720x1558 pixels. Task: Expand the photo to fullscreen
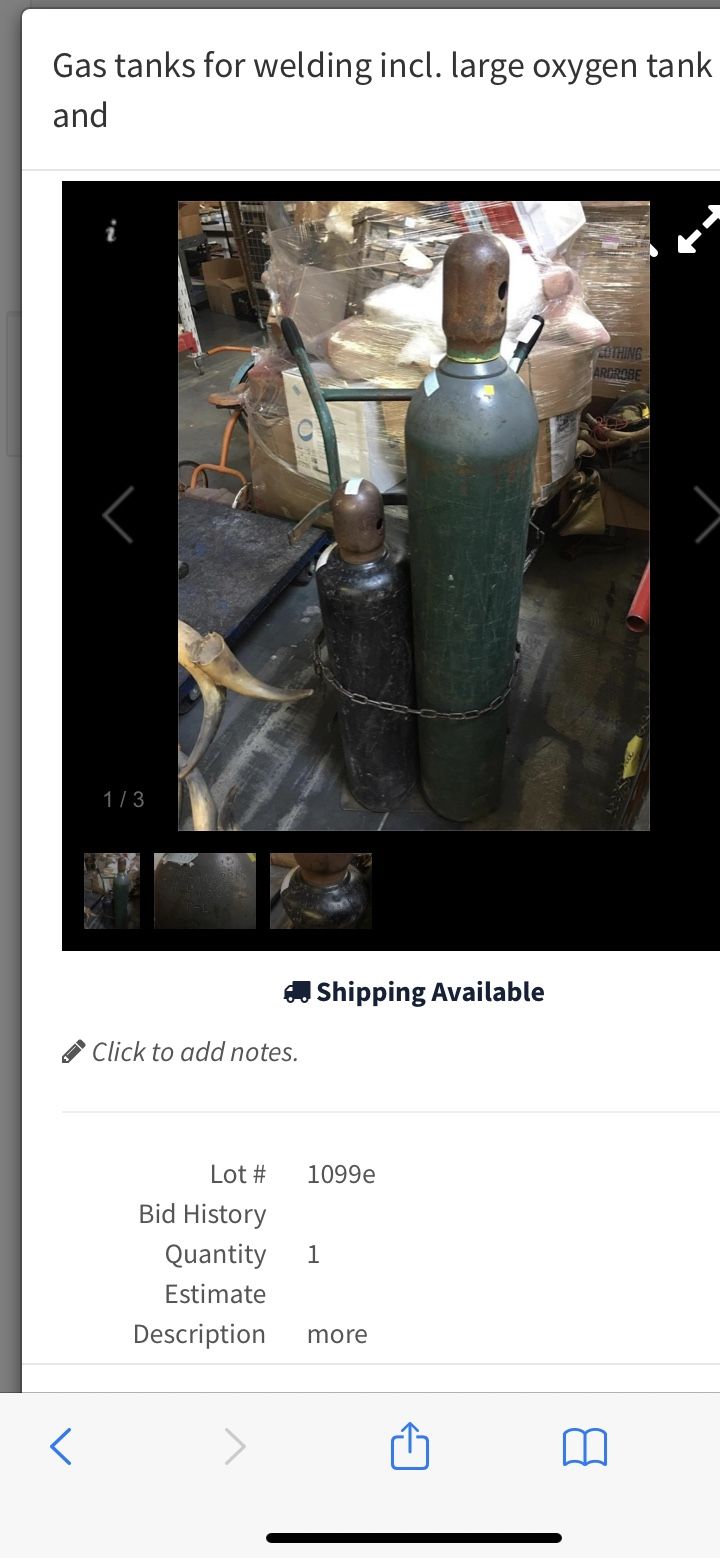coord(698,230)
